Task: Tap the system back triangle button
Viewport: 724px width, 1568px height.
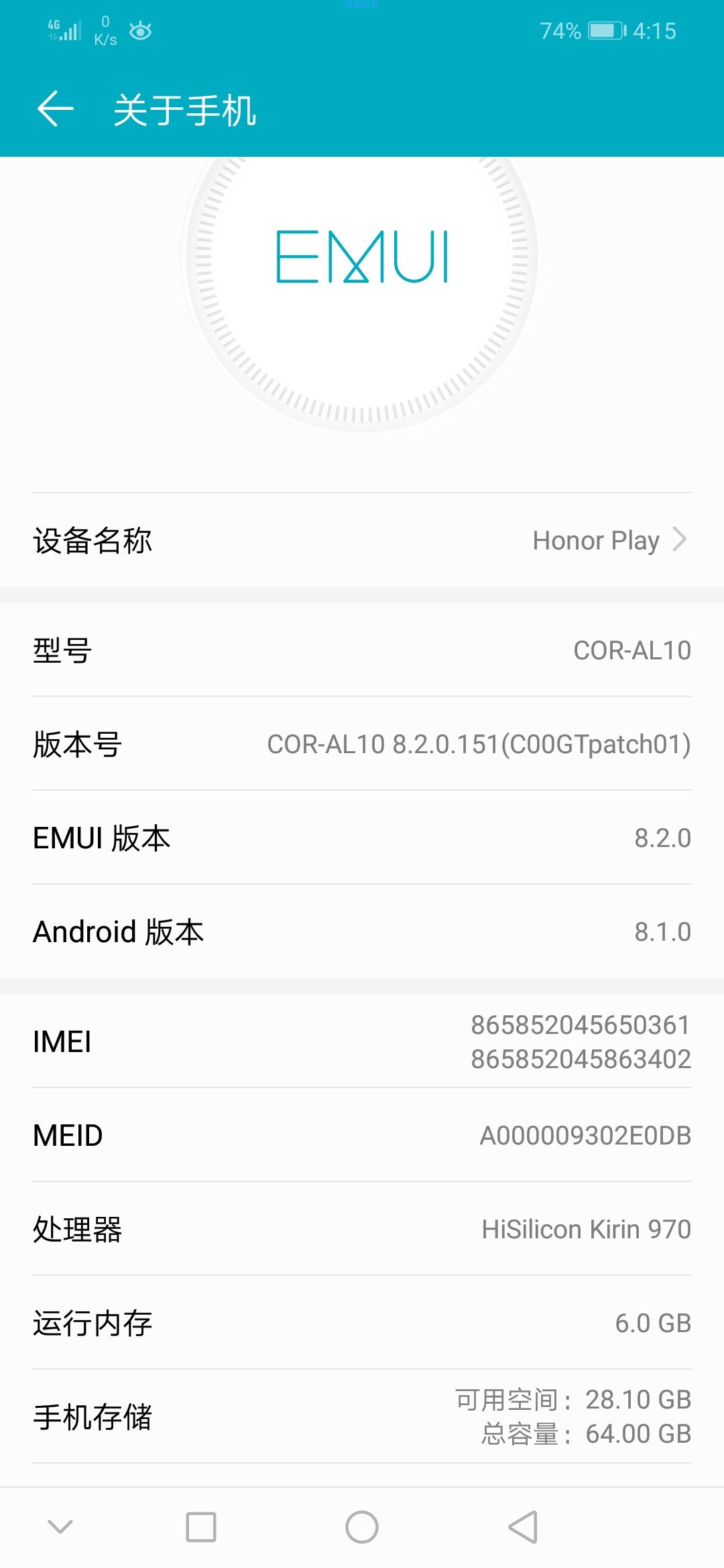Action: [x=523, y=1527]
